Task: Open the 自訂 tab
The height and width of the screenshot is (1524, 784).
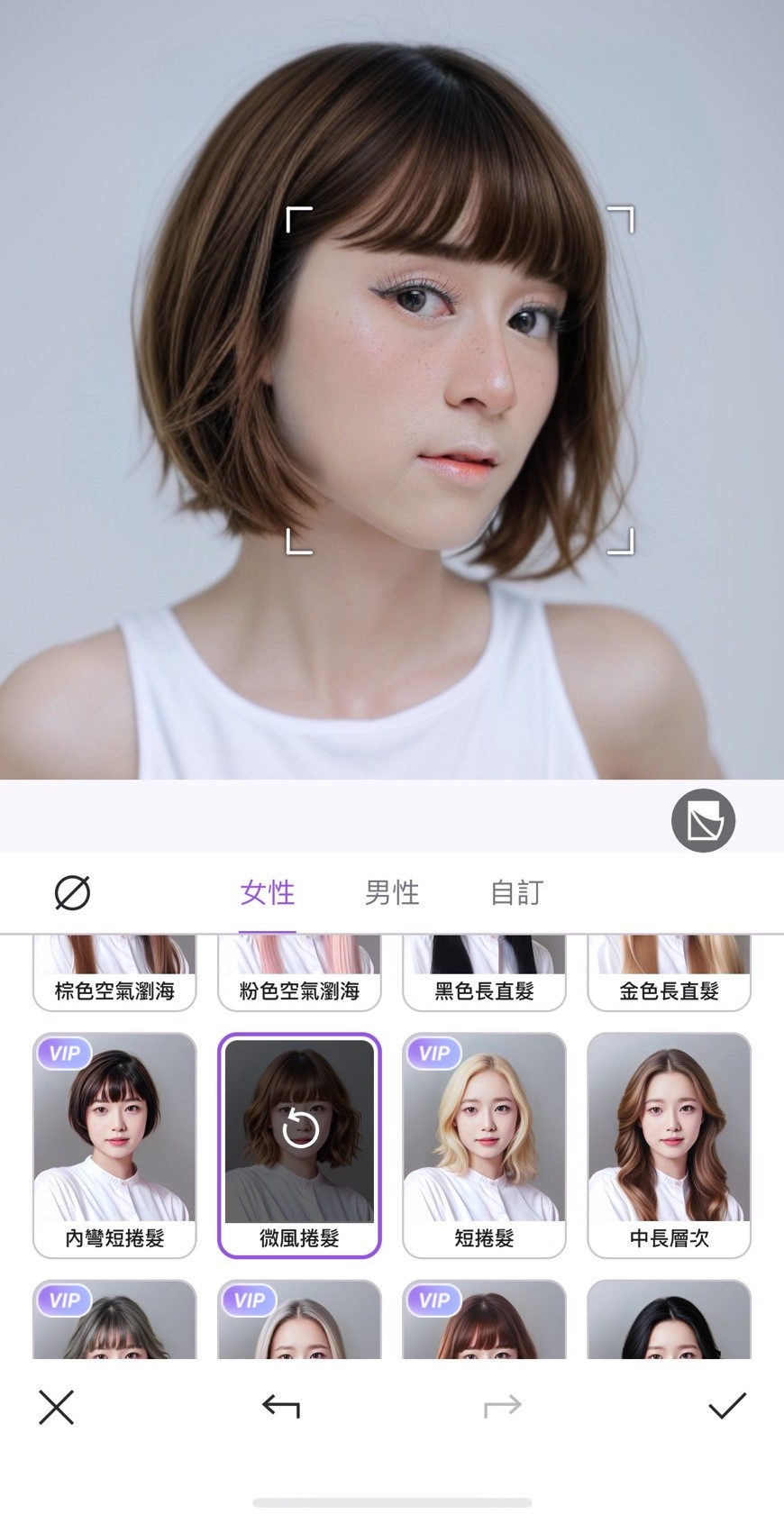Action: point(515,892)
